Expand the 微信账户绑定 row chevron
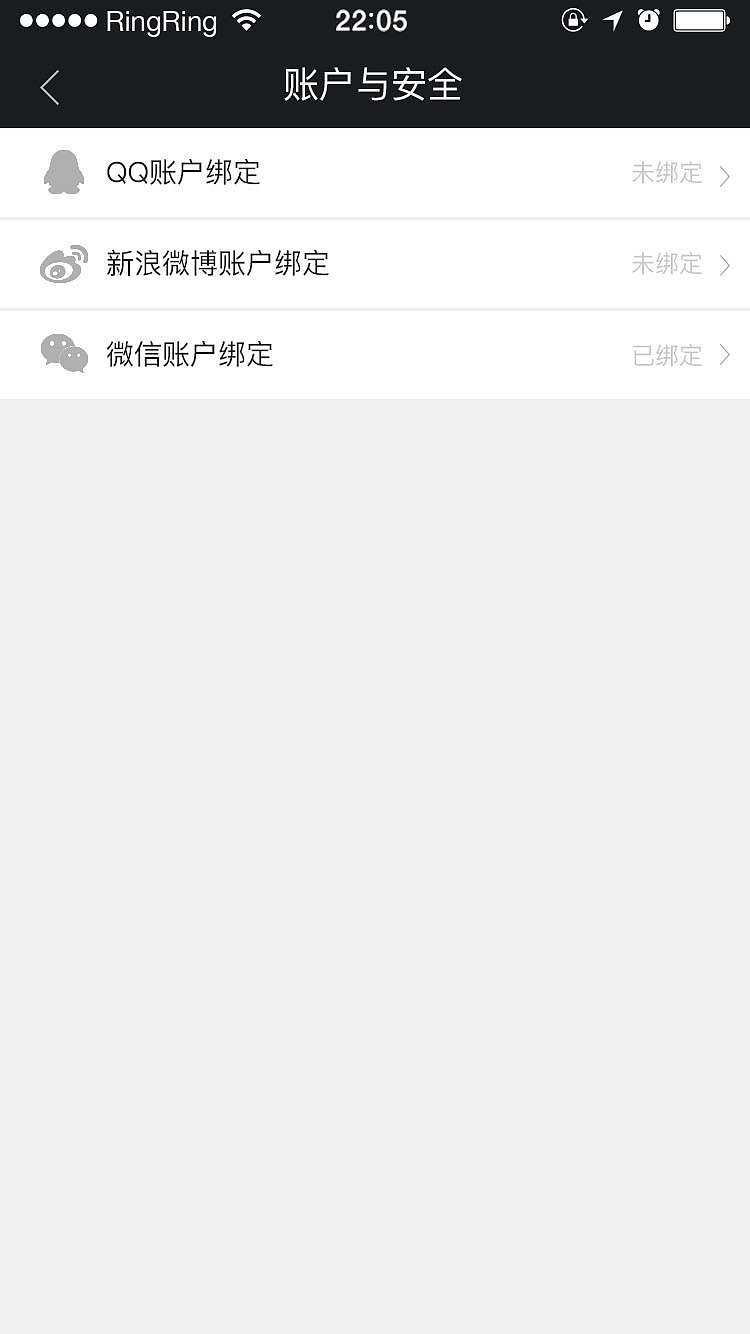Screen dimensions: 750x1334 coord(724,355)
